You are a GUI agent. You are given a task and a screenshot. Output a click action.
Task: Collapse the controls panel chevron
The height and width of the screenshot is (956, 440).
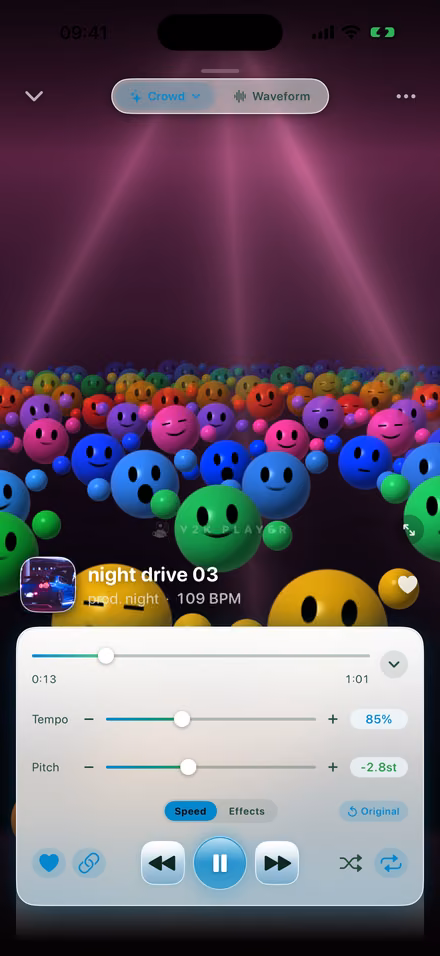tap(394, 664)
